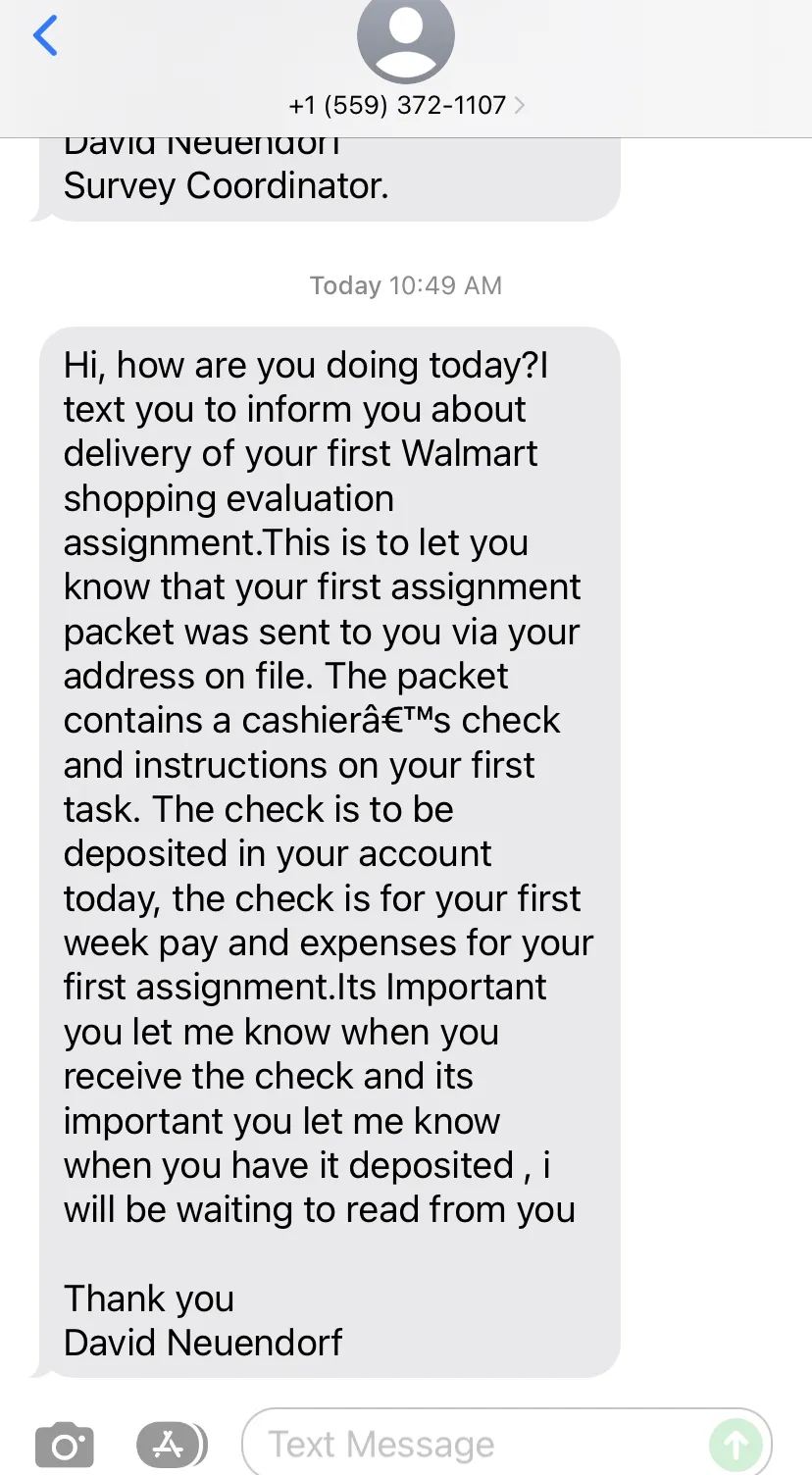Open contact details for +1 (559) 372-1107

coord(406,105)
